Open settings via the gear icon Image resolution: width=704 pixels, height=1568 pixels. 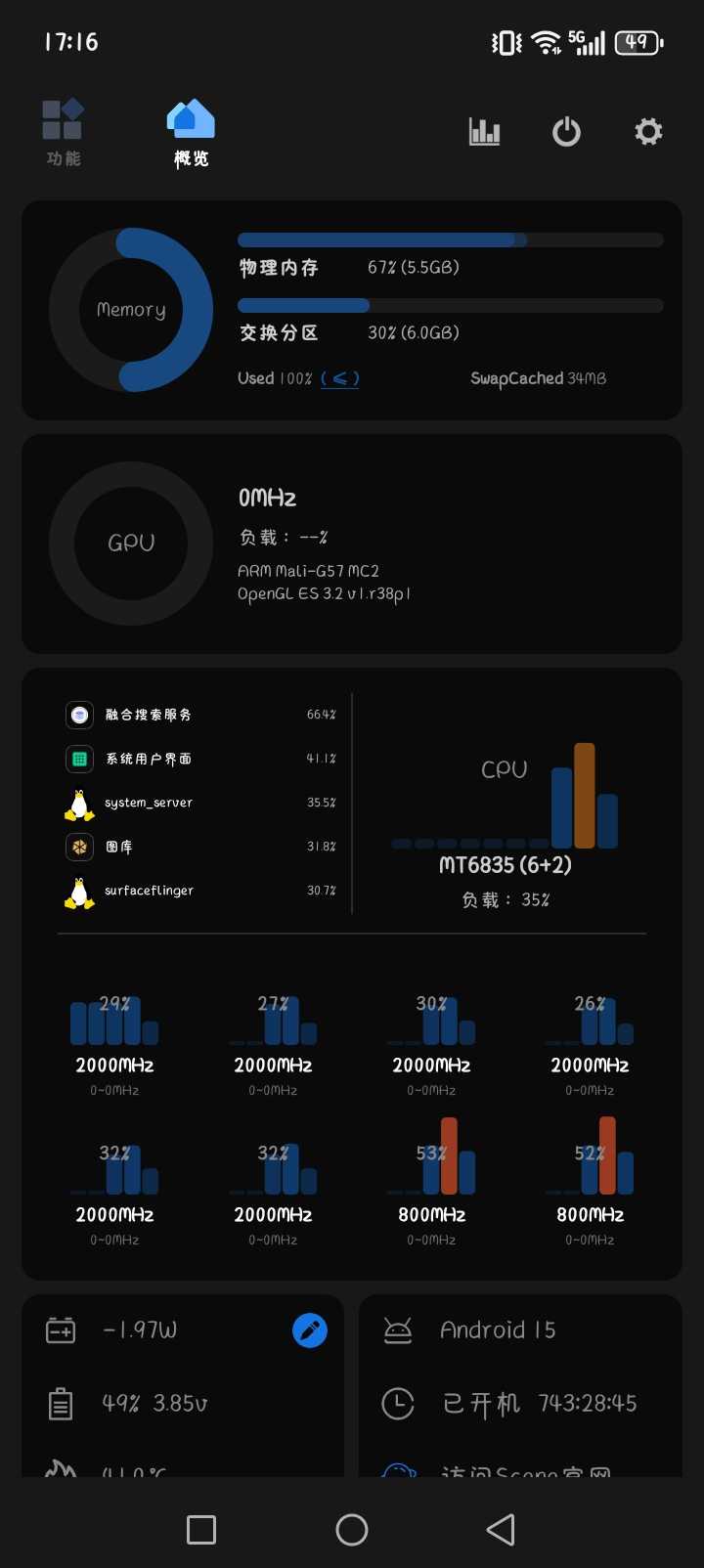point(648,131)
